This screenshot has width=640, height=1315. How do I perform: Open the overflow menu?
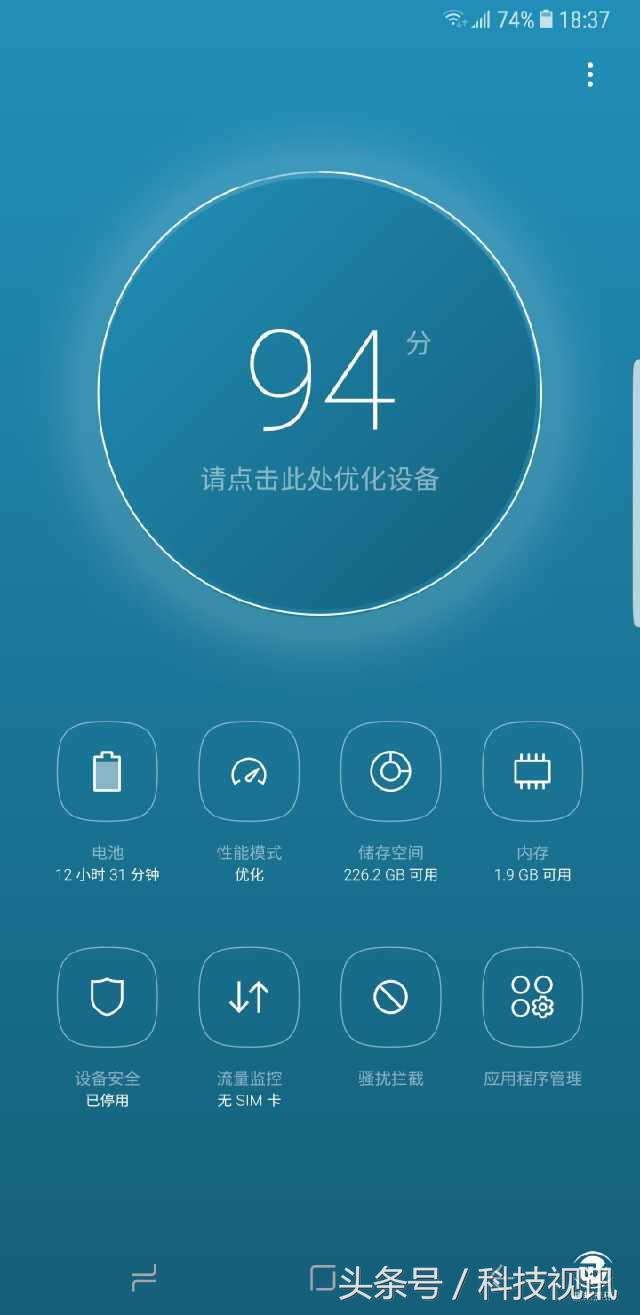click(x=590, y=74)
